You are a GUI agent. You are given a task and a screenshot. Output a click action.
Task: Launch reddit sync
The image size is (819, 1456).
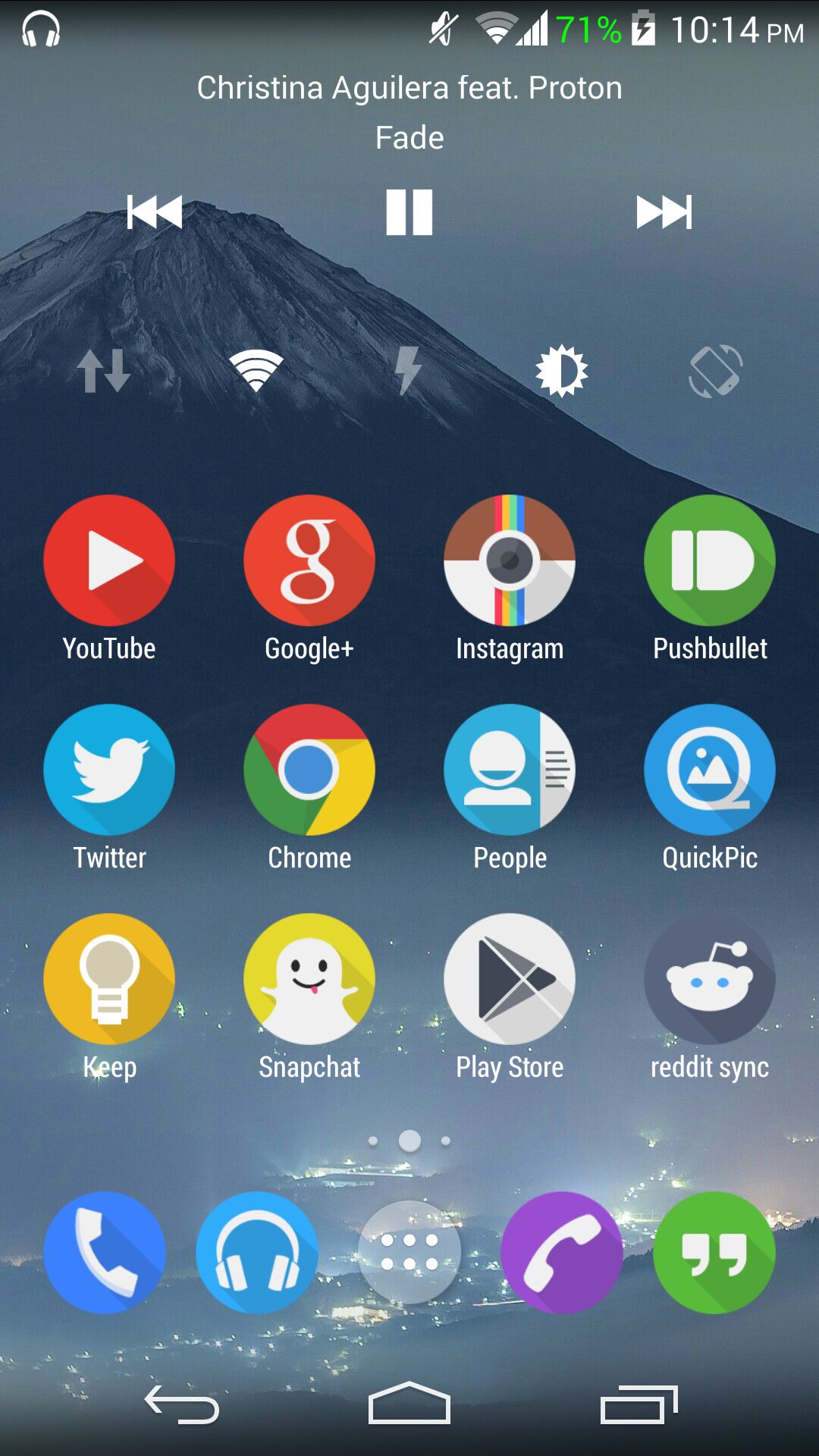click(710, 978)
